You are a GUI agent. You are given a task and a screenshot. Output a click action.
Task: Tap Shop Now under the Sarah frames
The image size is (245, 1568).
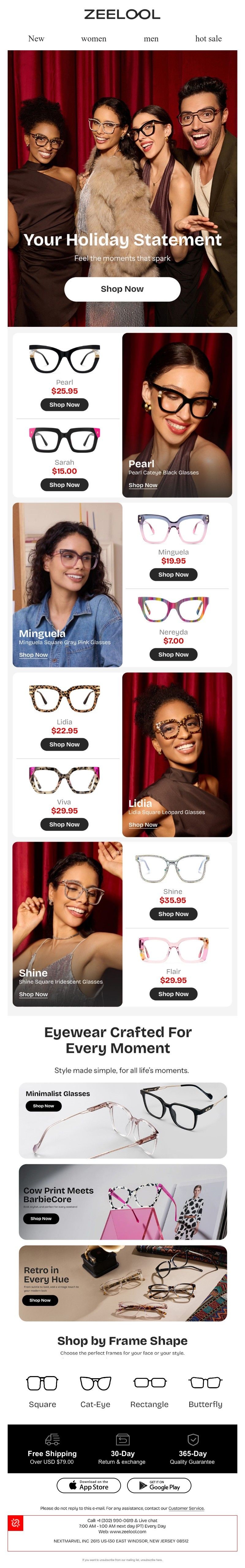(64, 485)
